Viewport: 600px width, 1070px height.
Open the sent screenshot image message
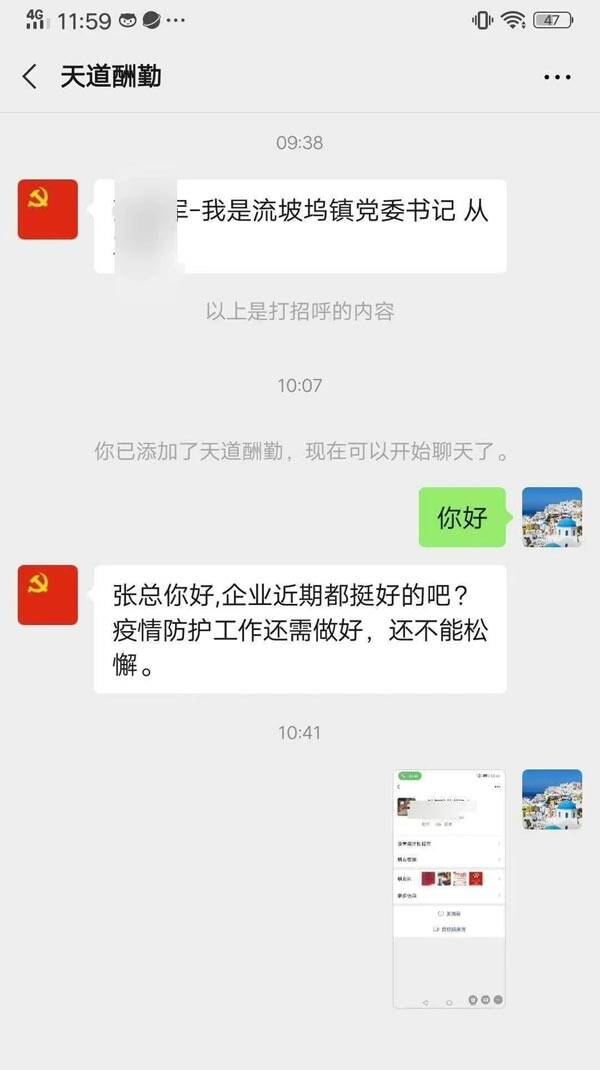[449, 889]
